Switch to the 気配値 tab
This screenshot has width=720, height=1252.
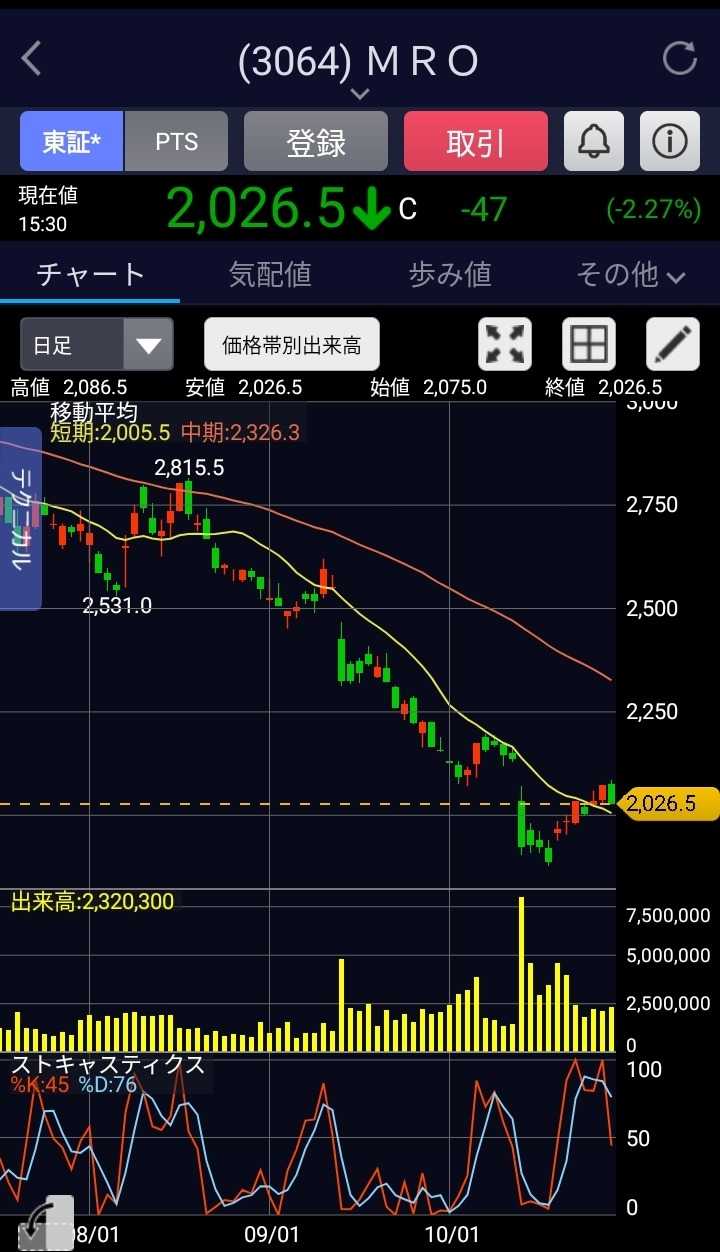[x=270, y=274]
